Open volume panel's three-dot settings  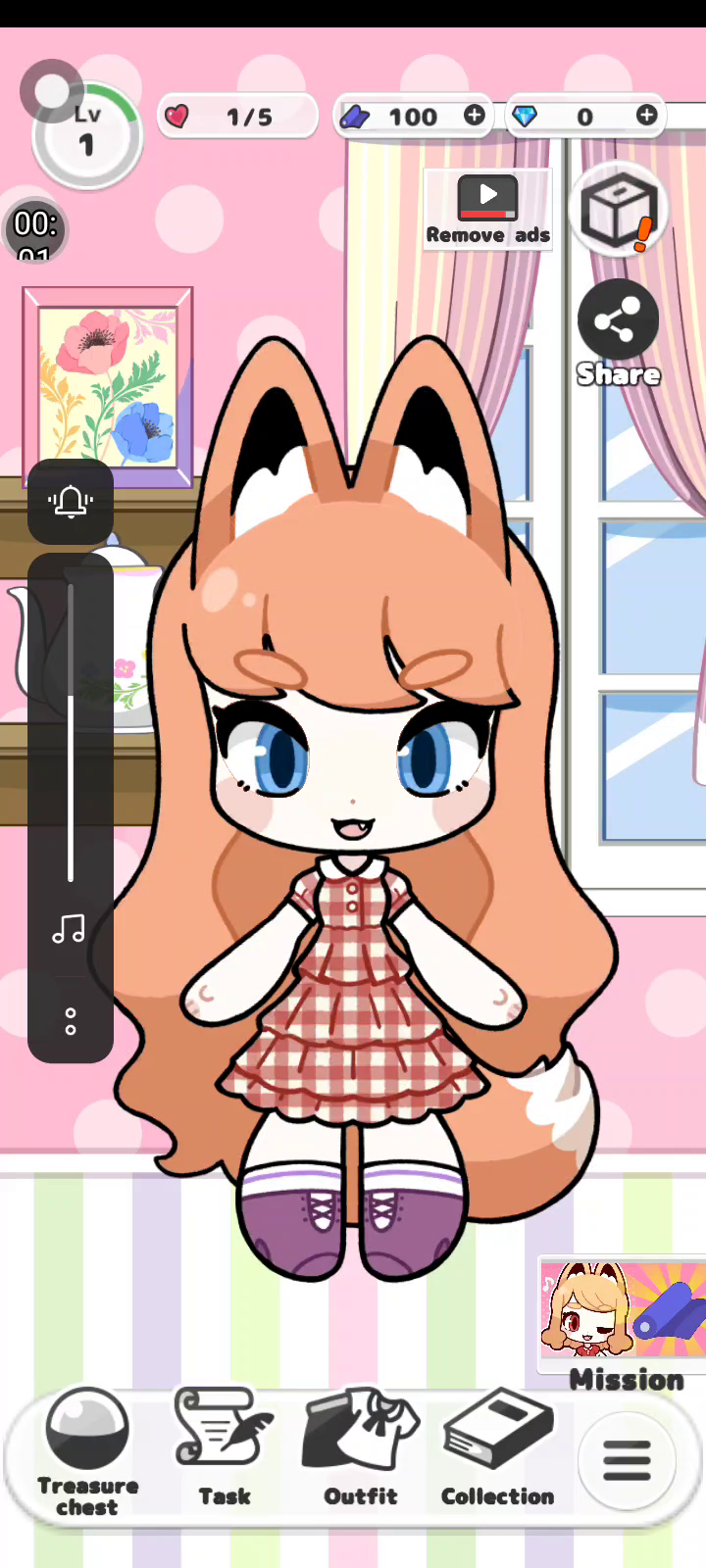click(x=71, y=1020)
